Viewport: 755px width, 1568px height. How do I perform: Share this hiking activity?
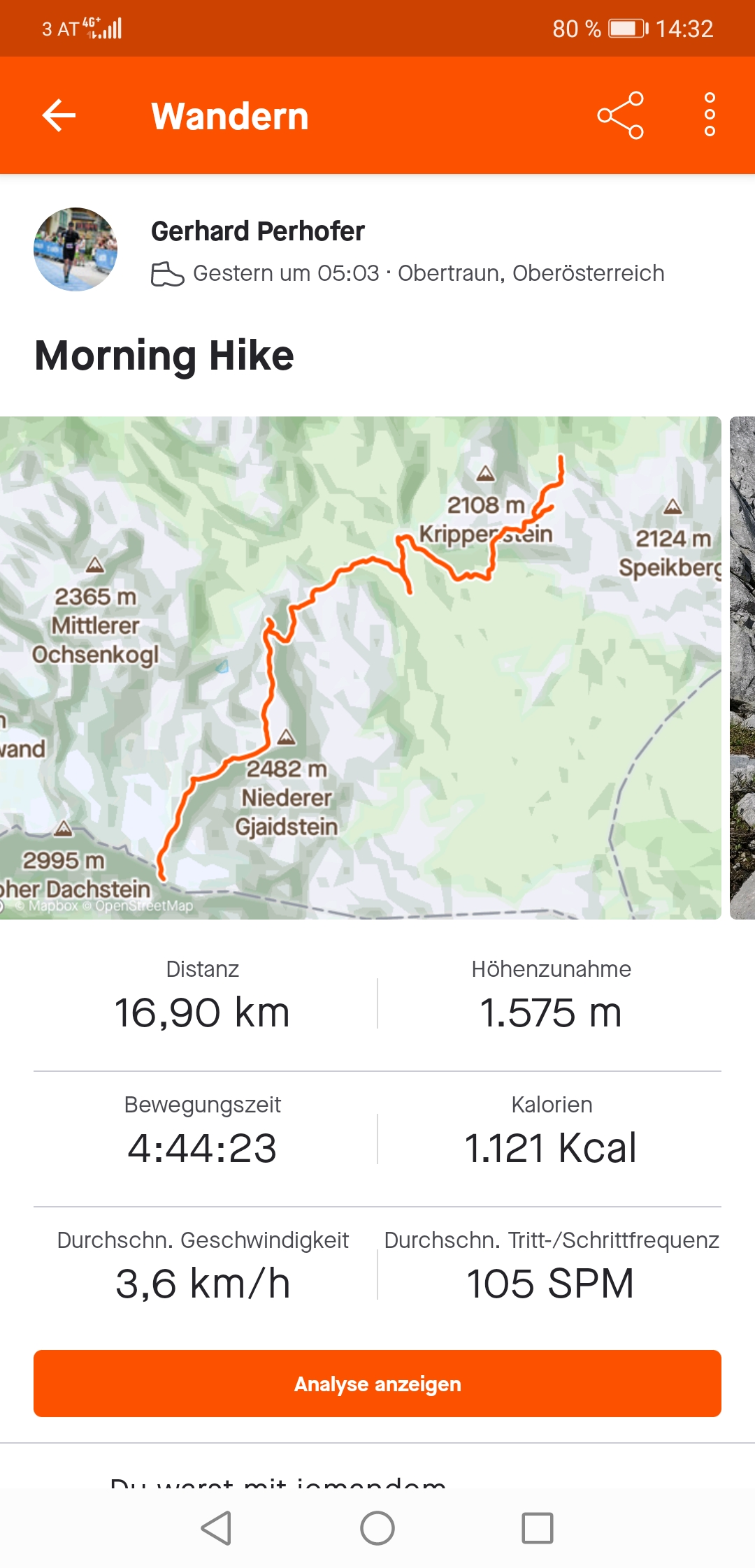coord(620,115)
